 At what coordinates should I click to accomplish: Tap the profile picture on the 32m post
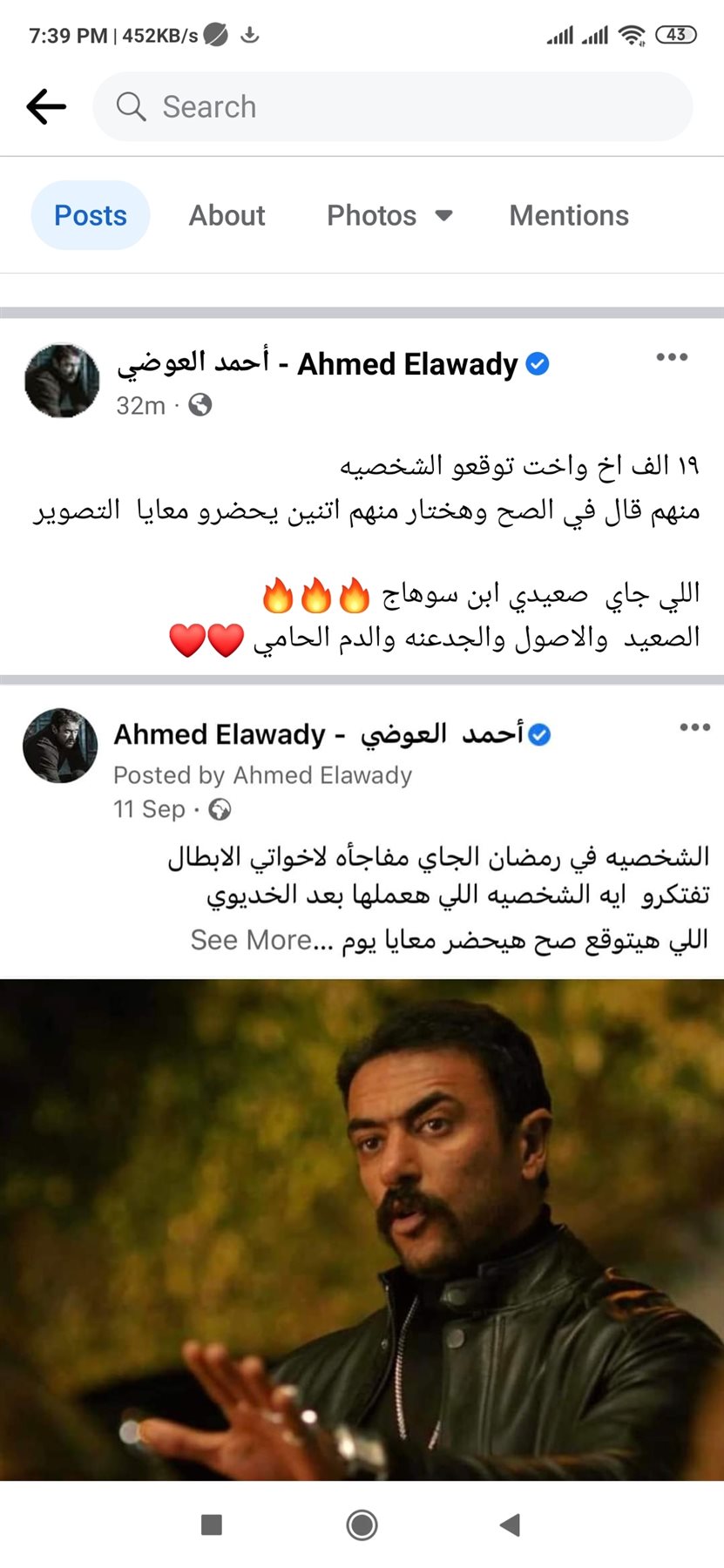pyautogui.click(x=62, y=381)
